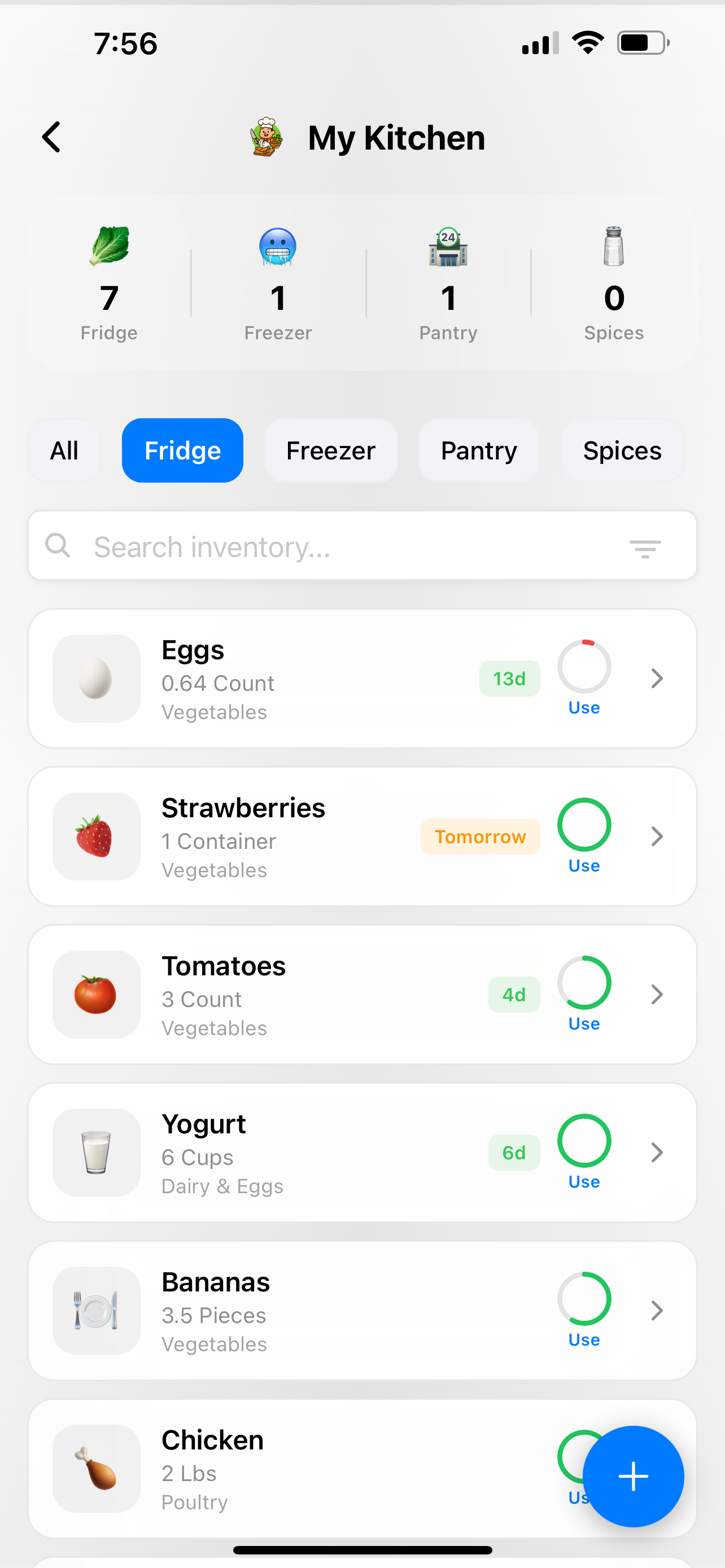Switch to the Freezer tab
The width and height of the screenshot is (725, 1568).
[330, 451]
